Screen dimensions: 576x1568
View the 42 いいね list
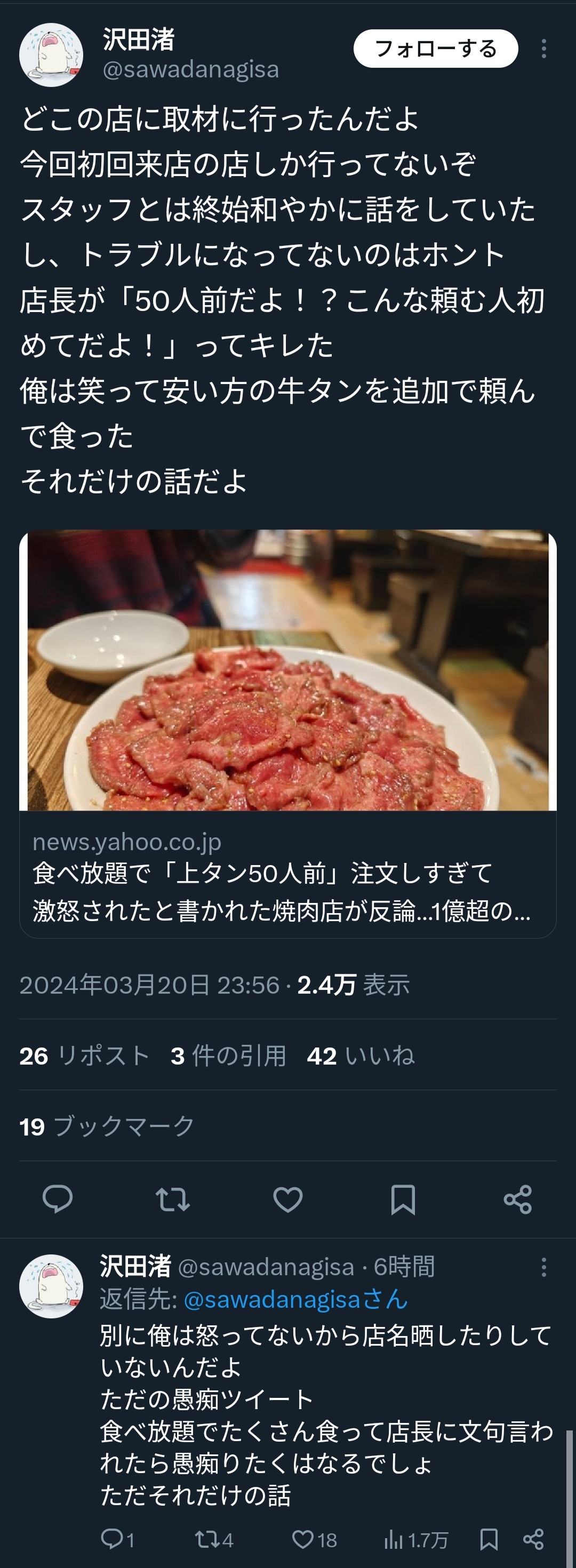coord(361,1055)
